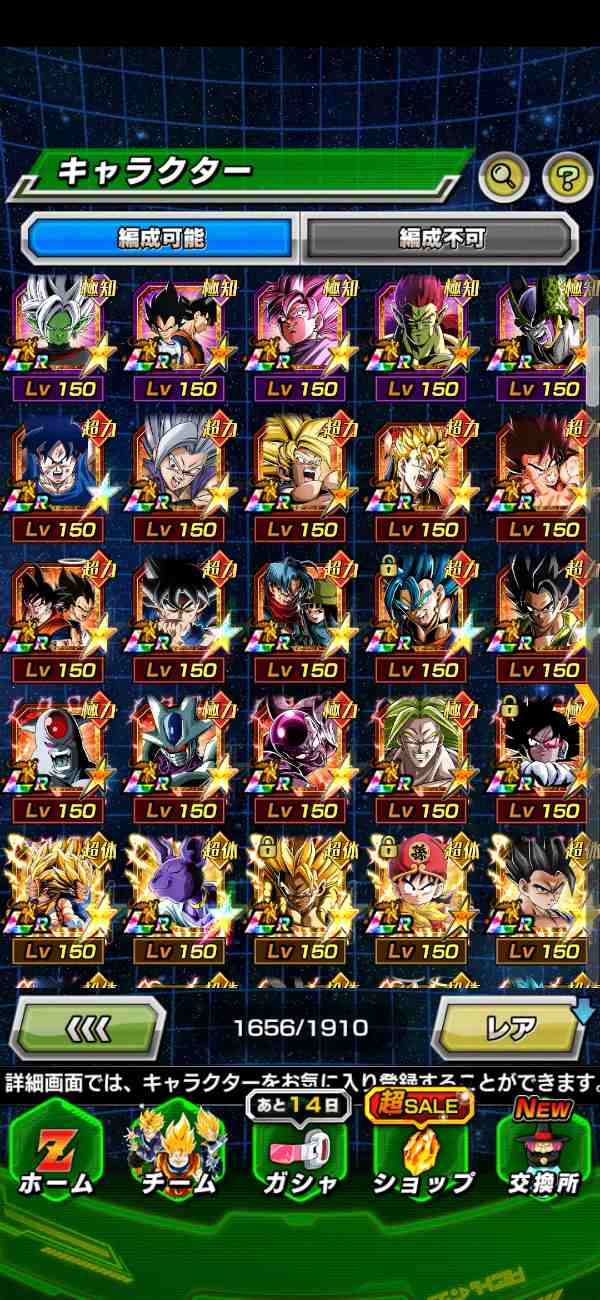Screen dimensions: 600x1300
Task: Select the pink-haired Goku Black Rosé card
Action: coord(301,330)
